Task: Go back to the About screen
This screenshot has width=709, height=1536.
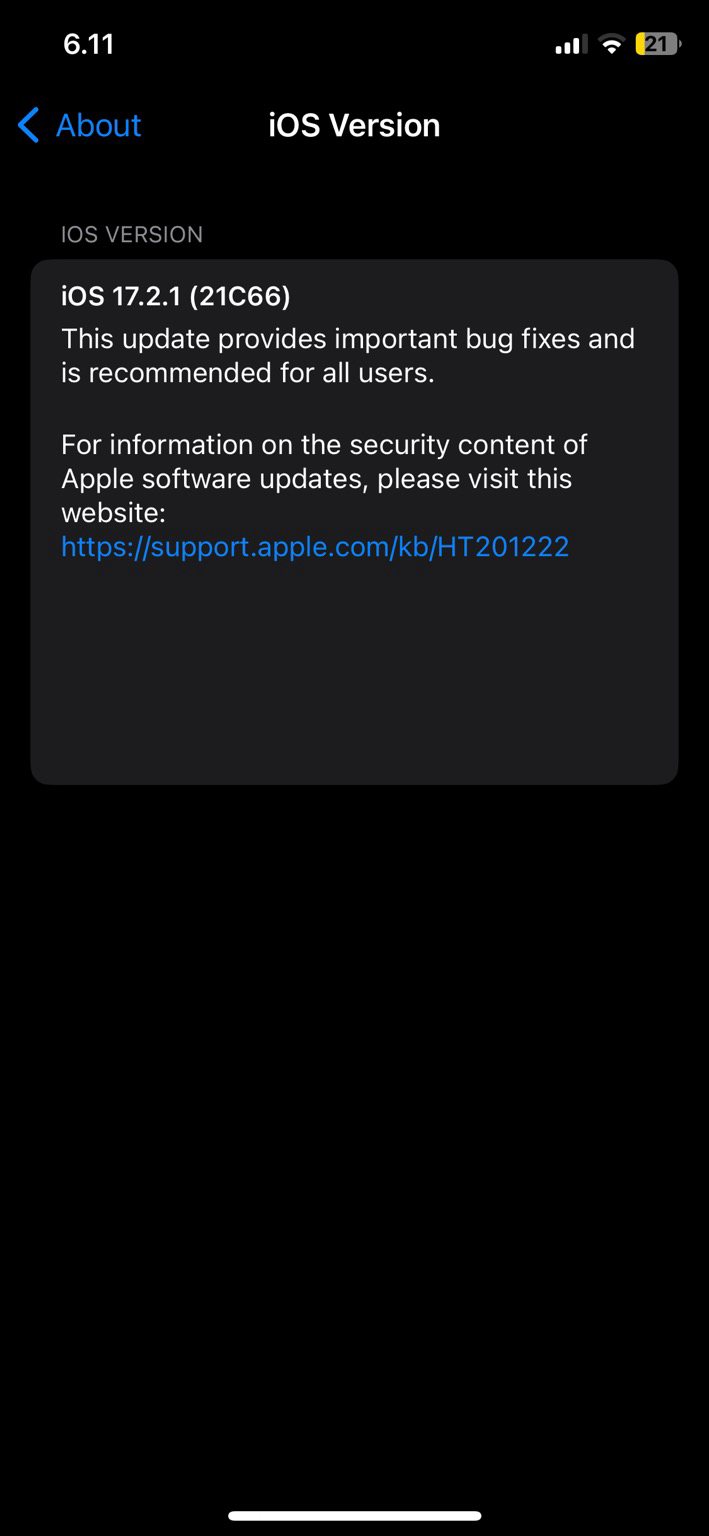Action: (80, 125)
